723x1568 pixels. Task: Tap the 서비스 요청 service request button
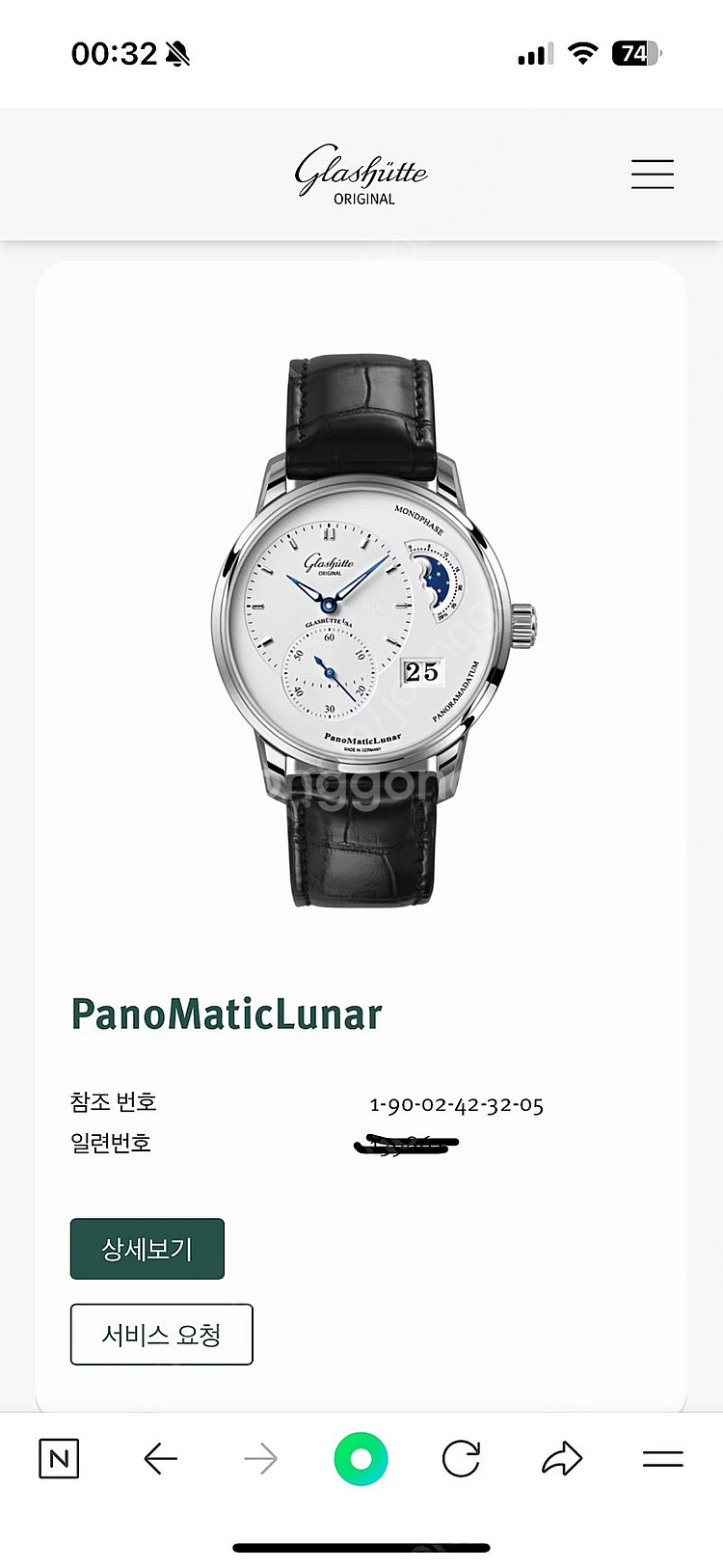pos(161,1335)
